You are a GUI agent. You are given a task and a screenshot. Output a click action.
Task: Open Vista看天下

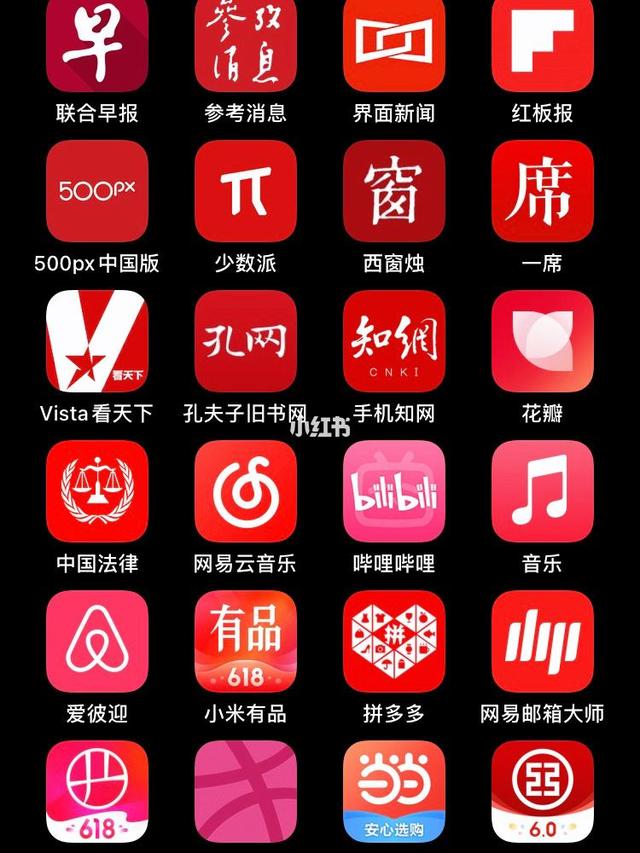pyautogui.click(x=97, y=341)
